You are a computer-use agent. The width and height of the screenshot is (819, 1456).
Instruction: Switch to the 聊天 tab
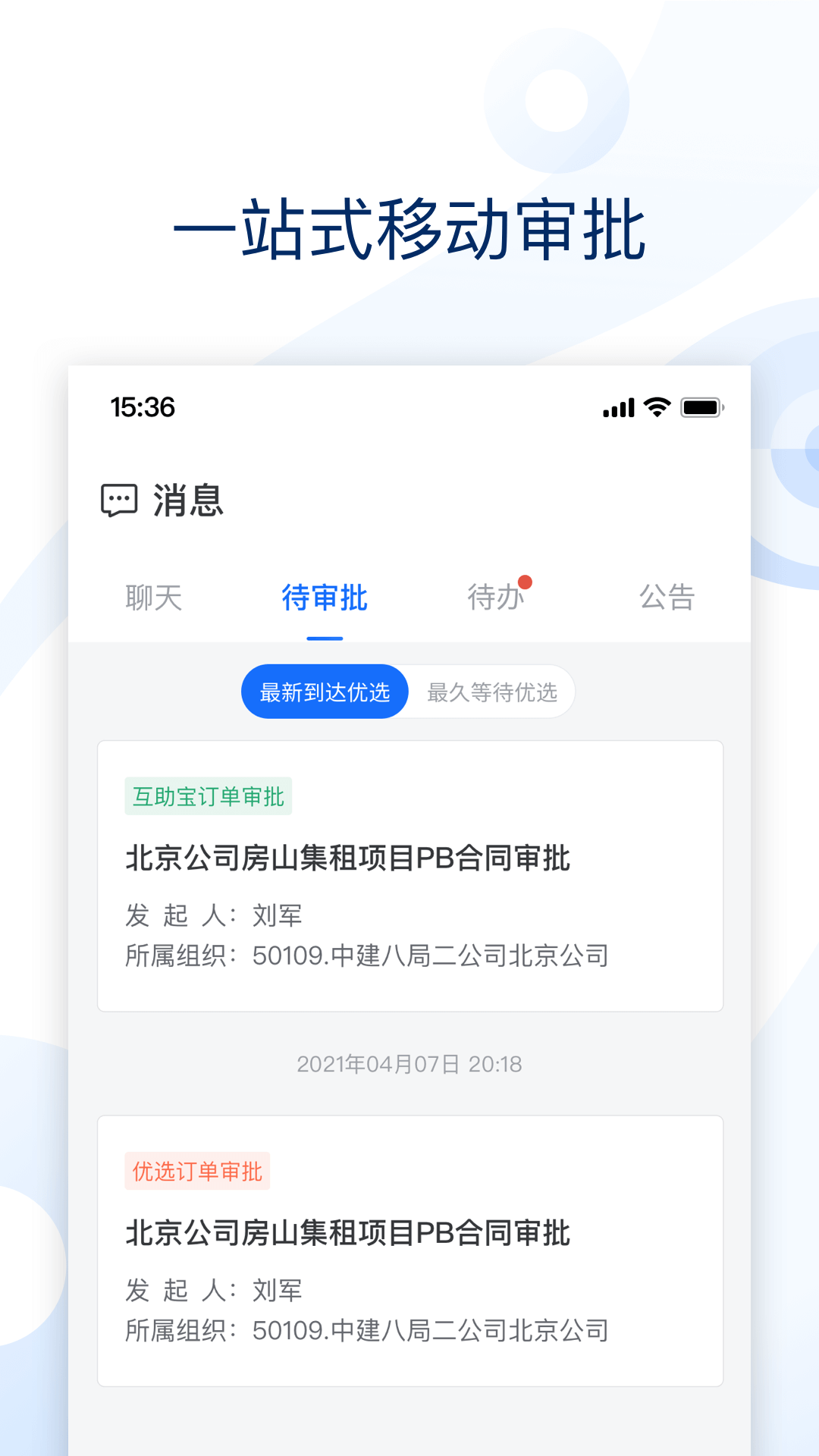[153, 598]
